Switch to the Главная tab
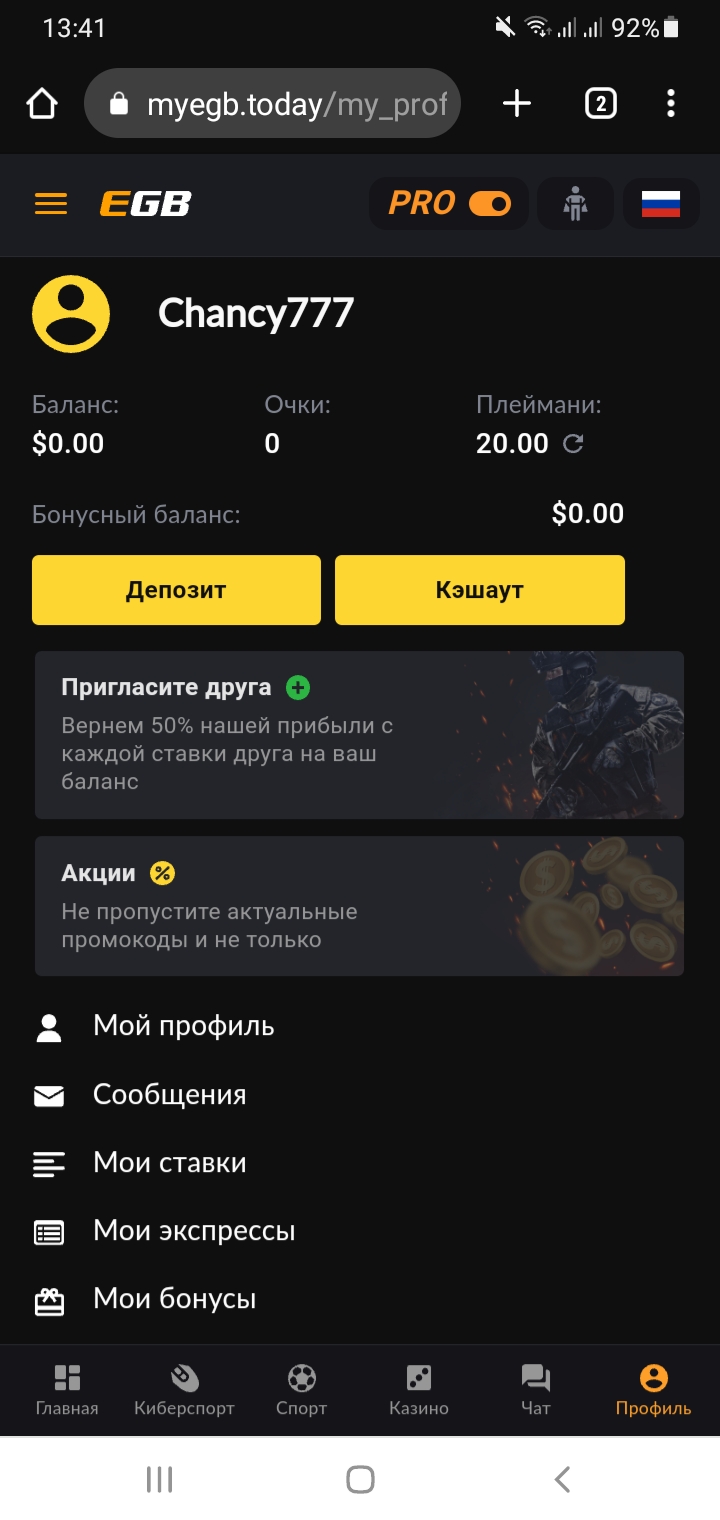The width and height of the screenshot is (720, 1520). [67, 1390]
